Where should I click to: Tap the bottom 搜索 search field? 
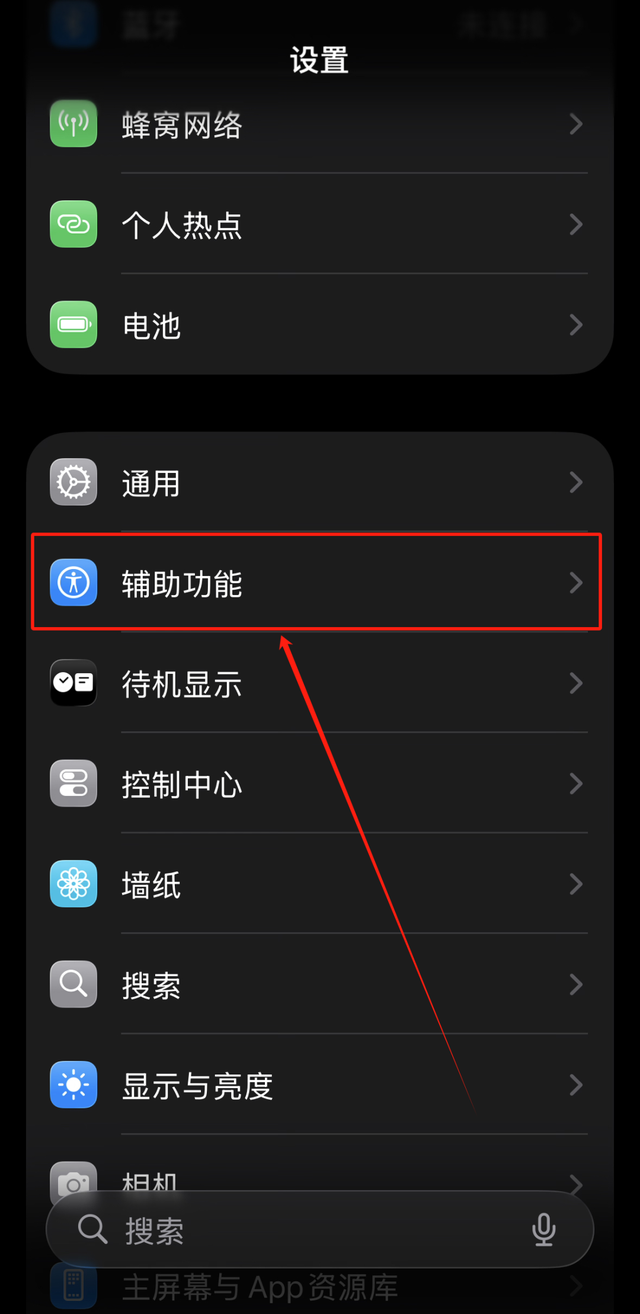(x=300, y=1230)
